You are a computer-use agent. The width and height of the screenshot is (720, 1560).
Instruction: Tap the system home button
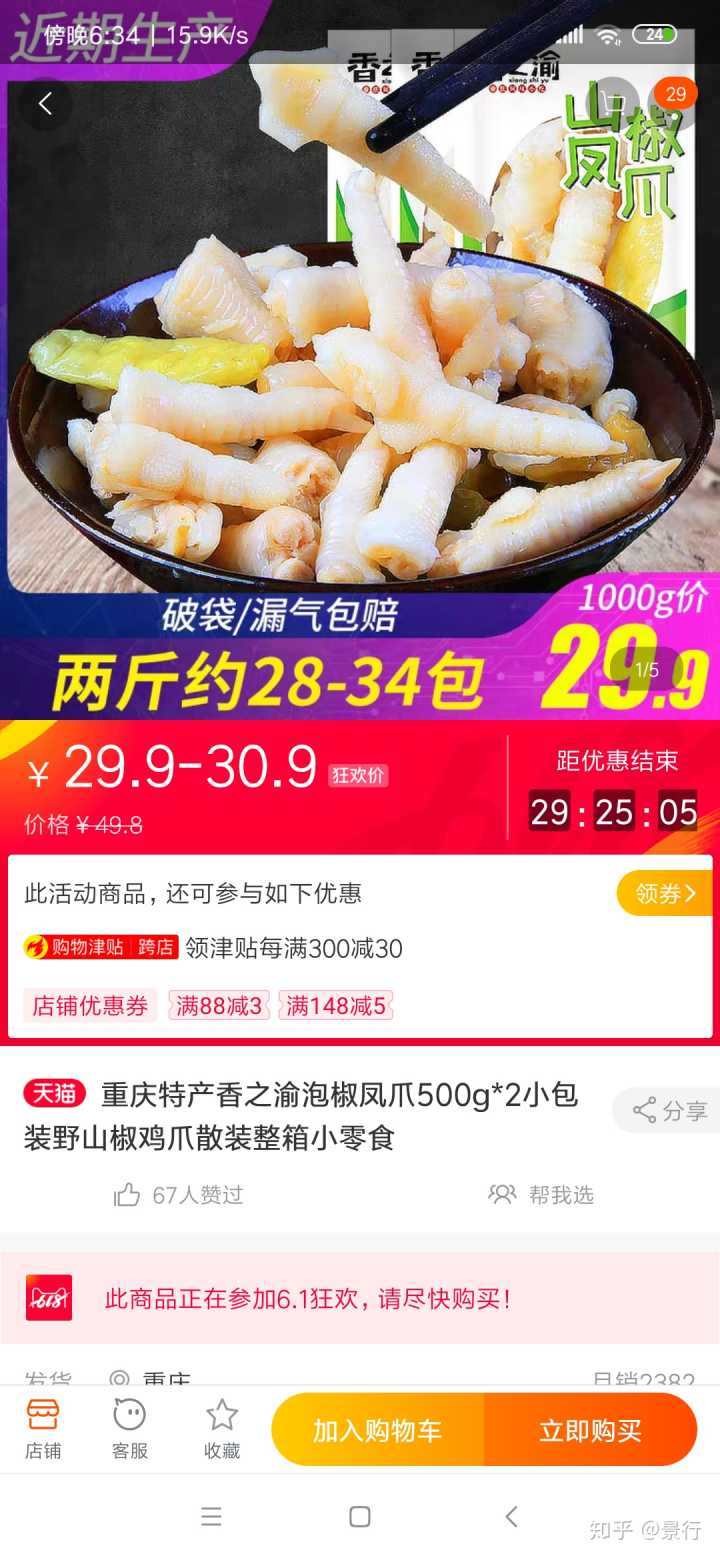point(360,1517)
